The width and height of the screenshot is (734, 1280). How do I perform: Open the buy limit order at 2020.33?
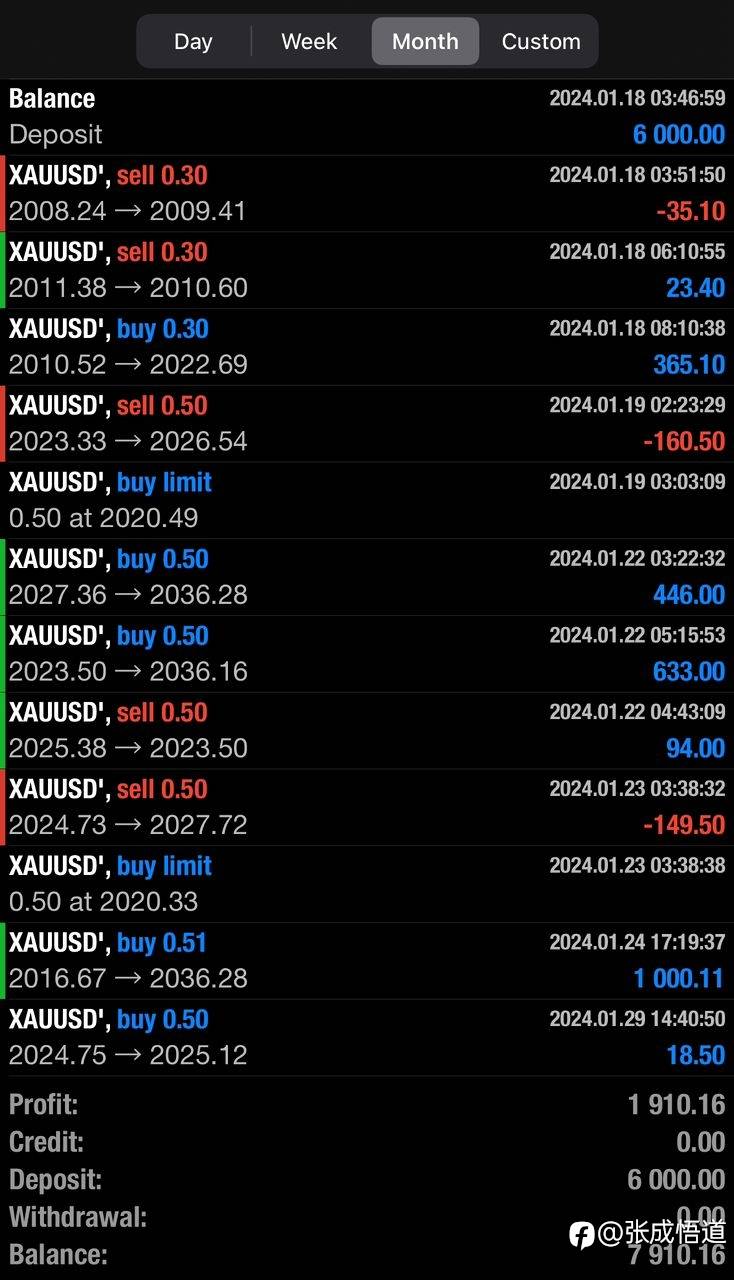(367, 884)
